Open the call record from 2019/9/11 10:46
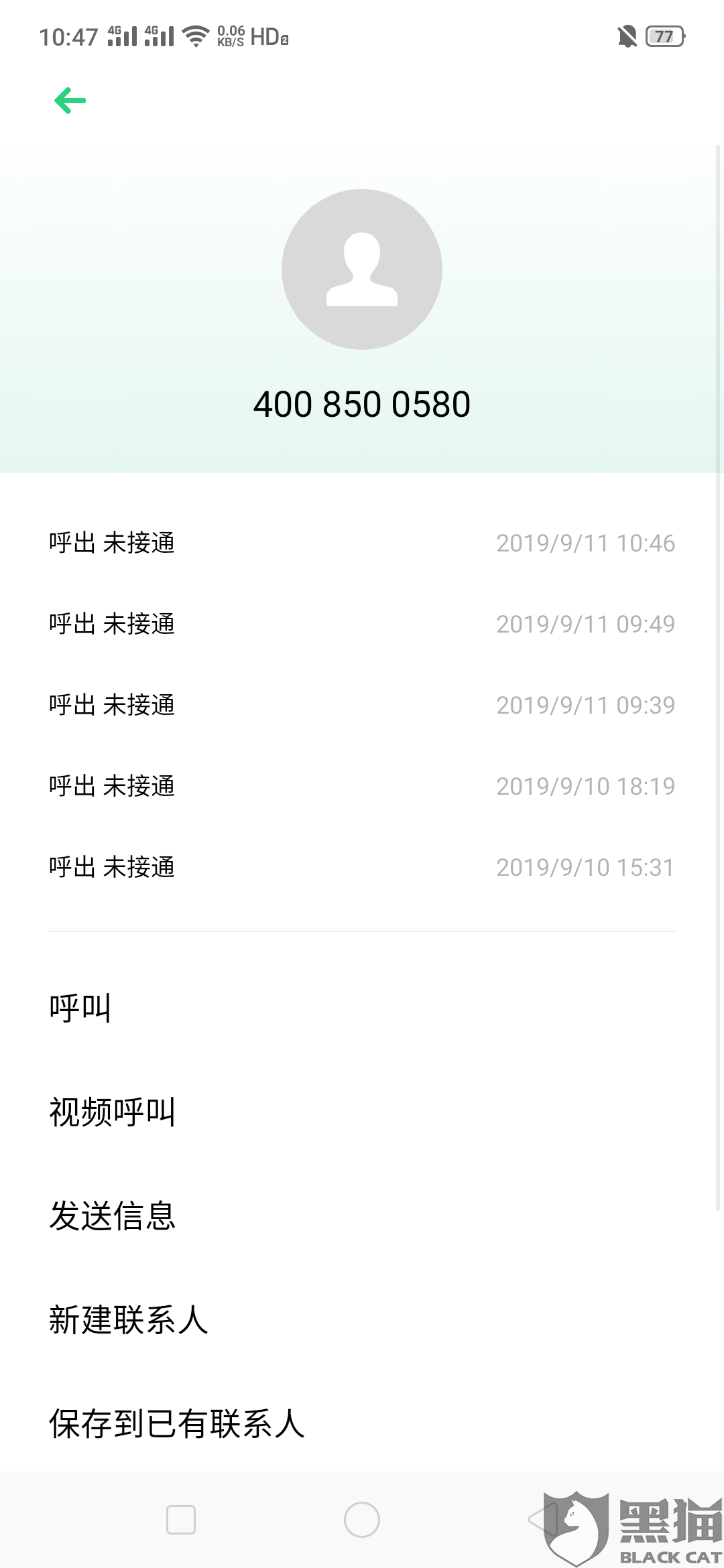This screenshot has width=724, height=1568. point(362,543)
